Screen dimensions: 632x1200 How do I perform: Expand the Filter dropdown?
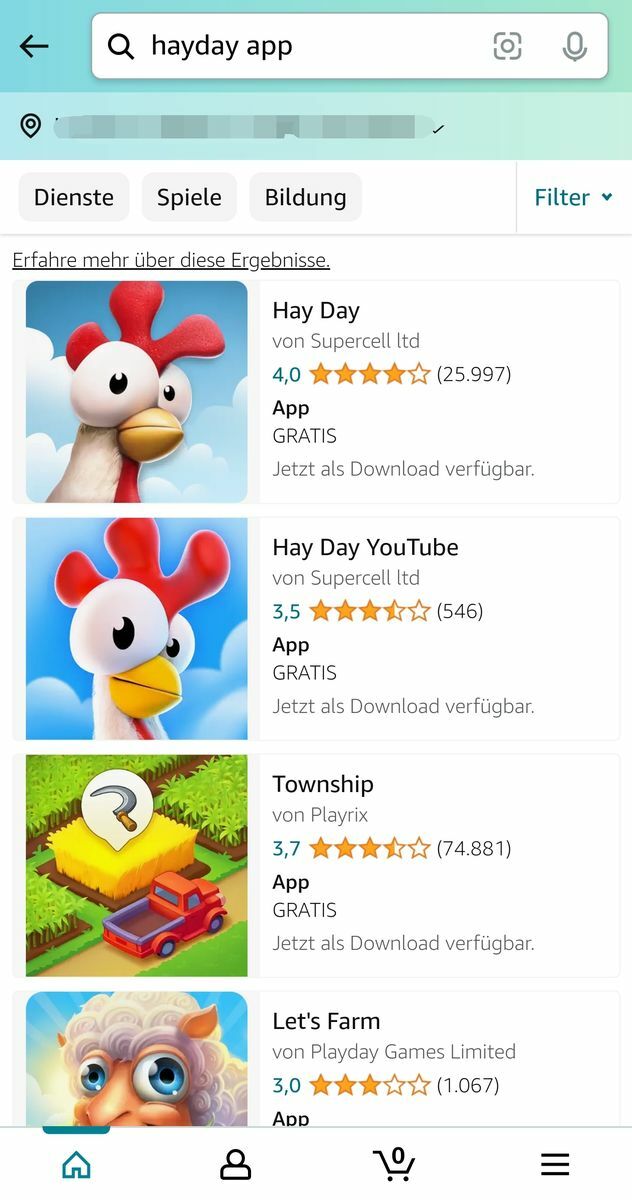tap(573, 197)
